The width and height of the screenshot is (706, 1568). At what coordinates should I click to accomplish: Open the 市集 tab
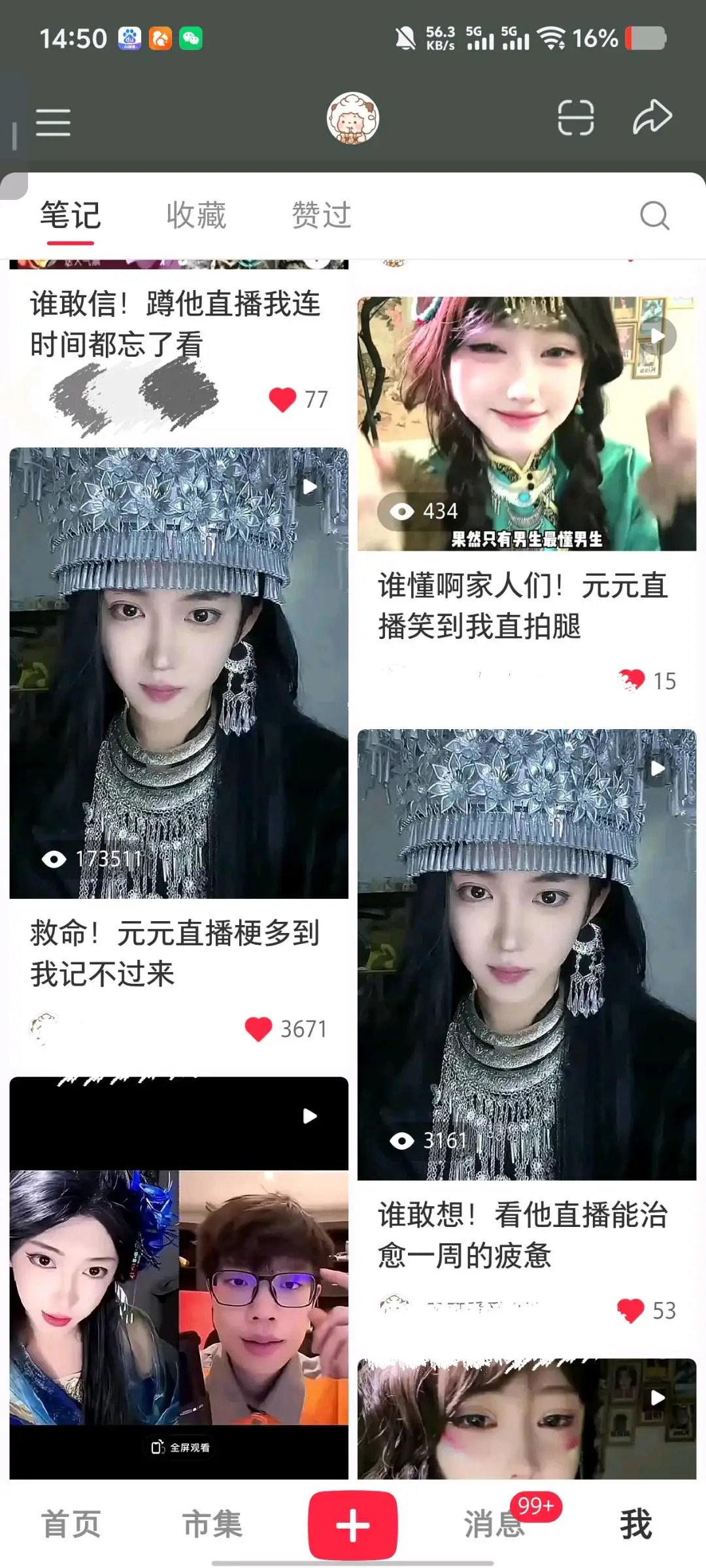pos(212,1524)
